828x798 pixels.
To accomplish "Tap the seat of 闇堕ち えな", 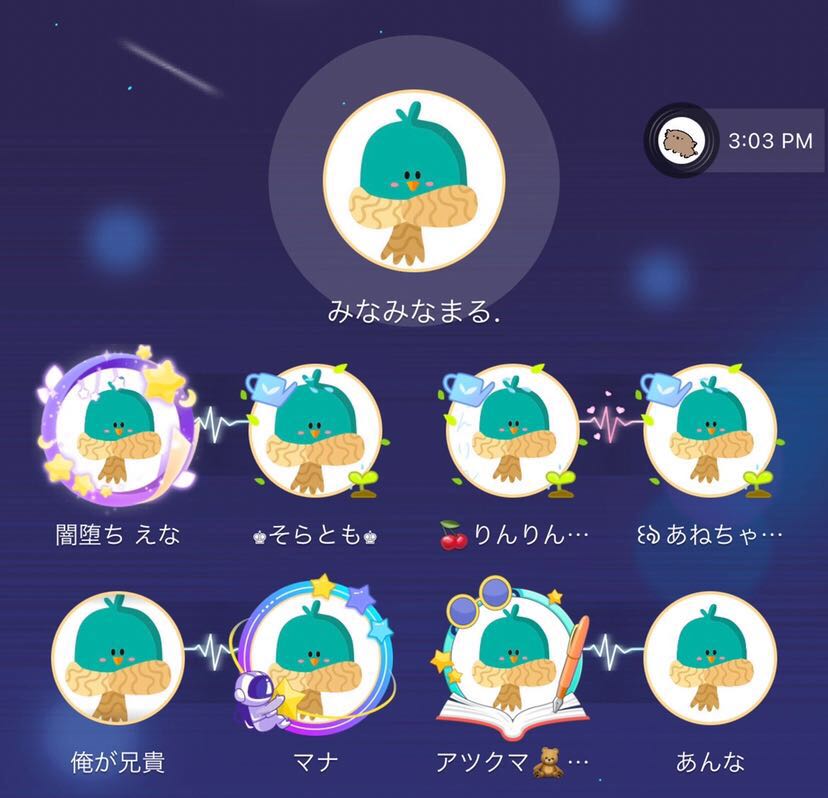I will click(118, 432).
